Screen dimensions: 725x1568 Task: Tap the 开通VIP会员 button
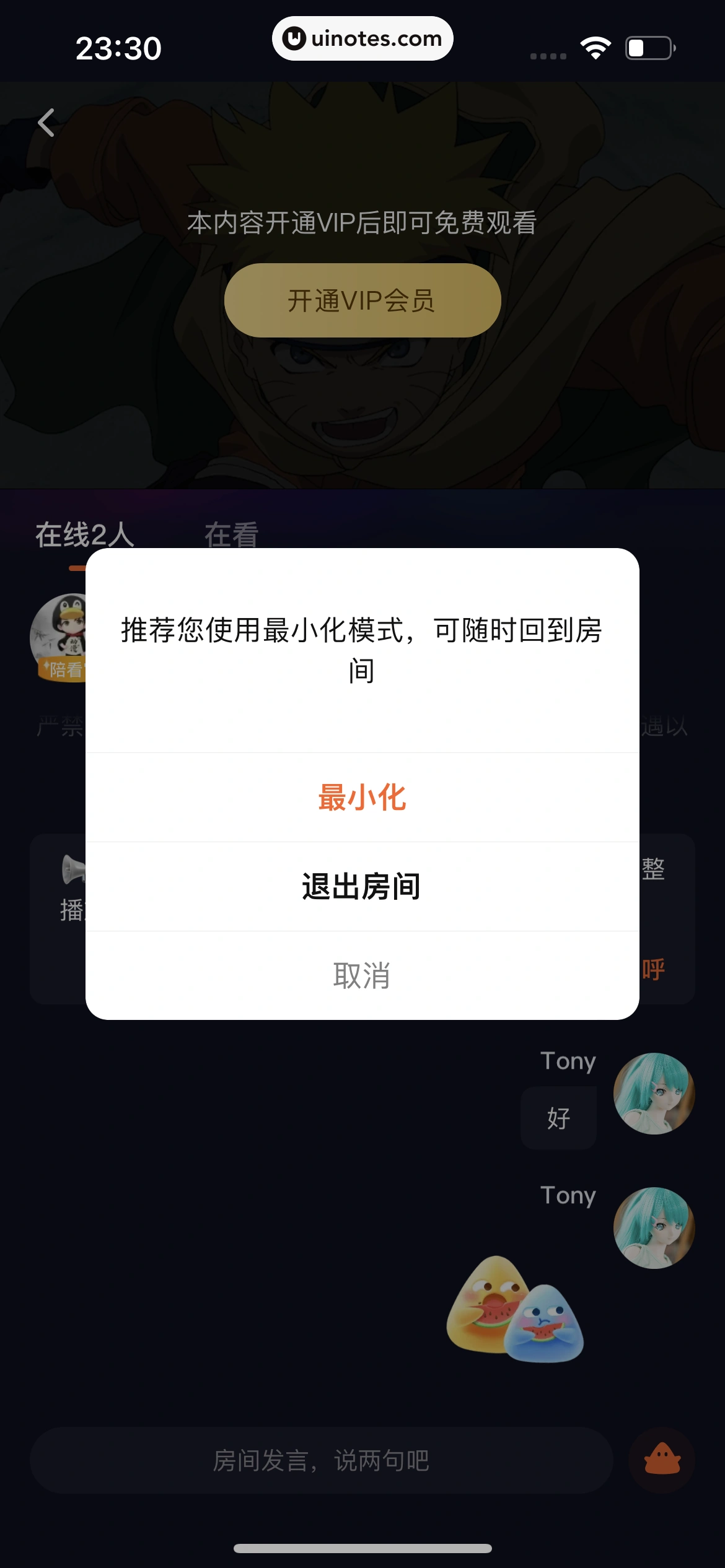click(x=362, y=300)
